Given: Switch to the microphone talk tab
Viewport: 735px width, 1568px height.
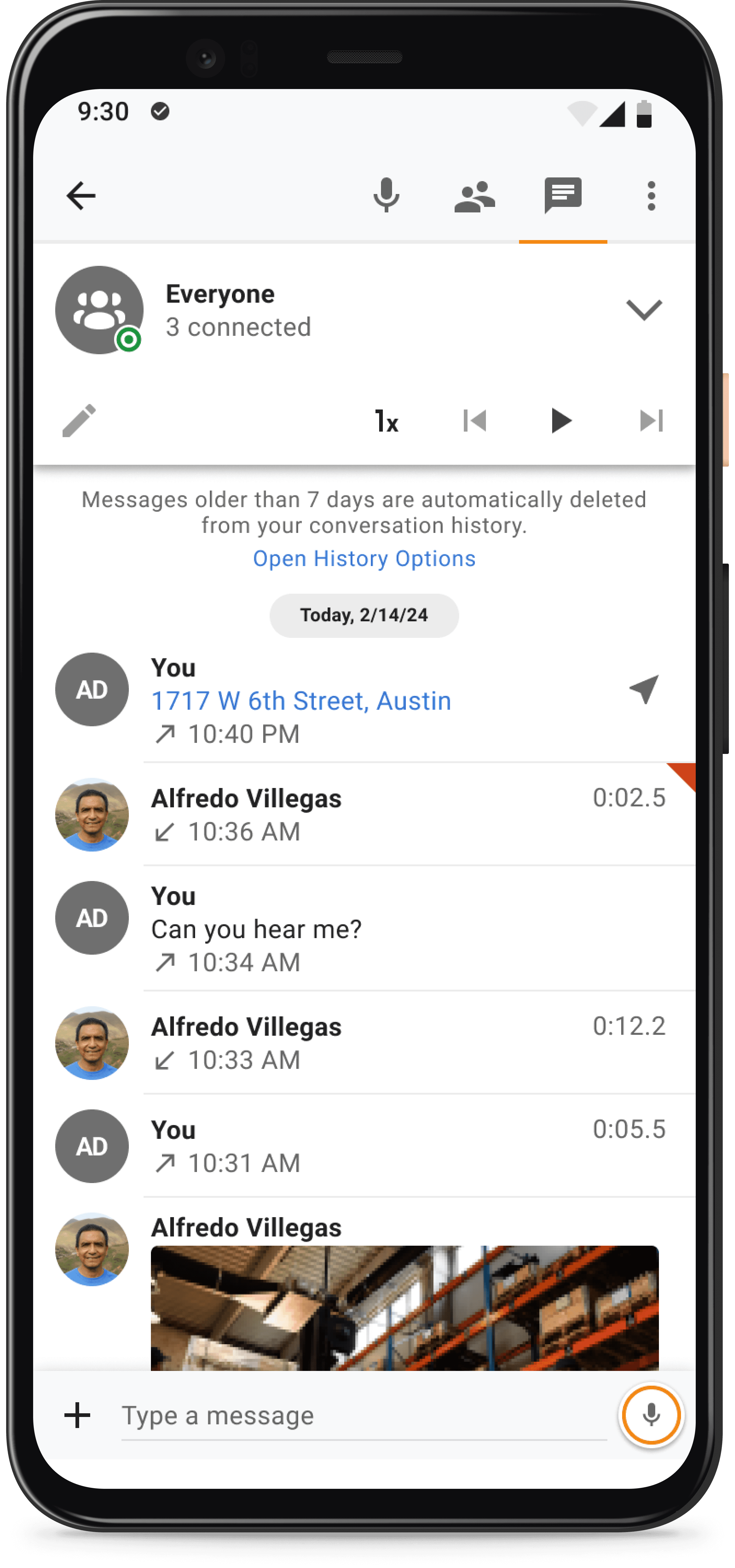Looking at the screenshot, I should coord(386,196).
